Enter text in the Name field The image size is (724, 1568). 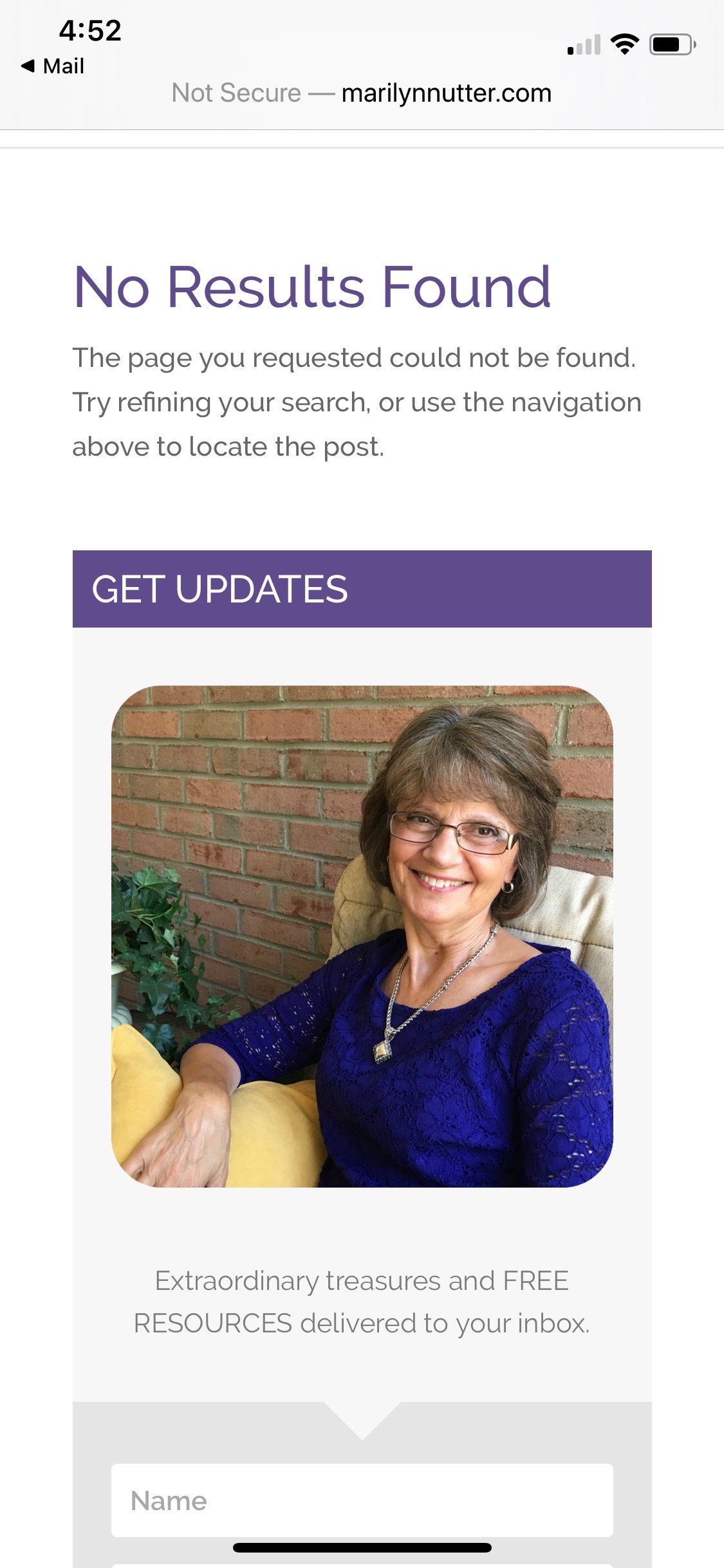pyautogui.click(x=362, y=1500)
